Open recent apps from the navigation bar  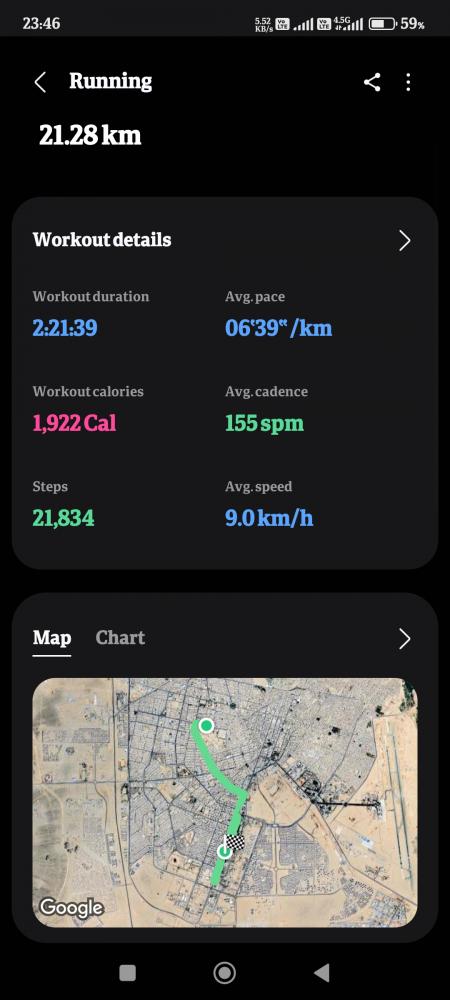point(127,973)
